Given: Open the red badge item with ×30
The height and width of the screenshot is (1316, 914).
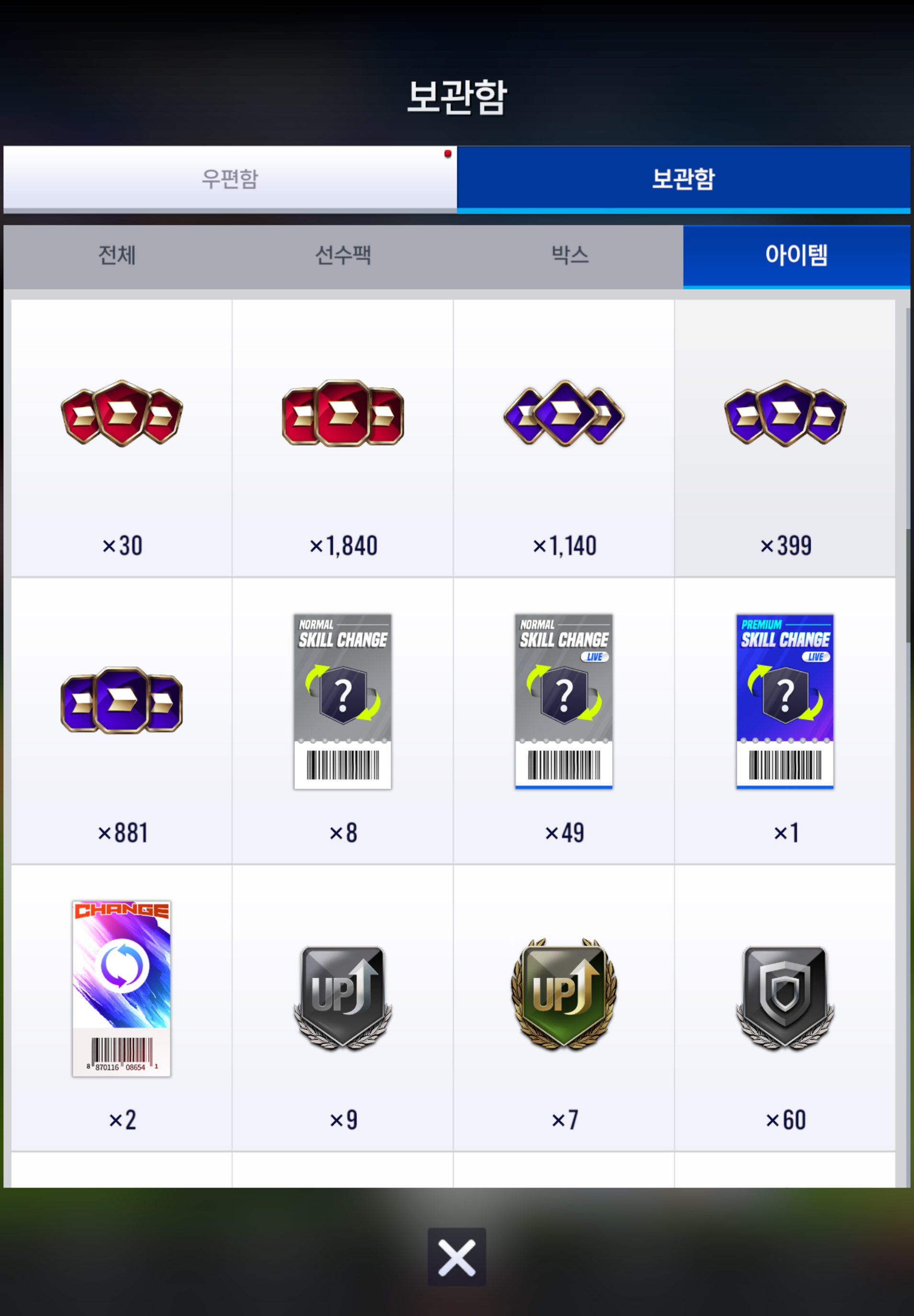Looking at the screenshot, I should pyautogui.click(x=122, y=438).
